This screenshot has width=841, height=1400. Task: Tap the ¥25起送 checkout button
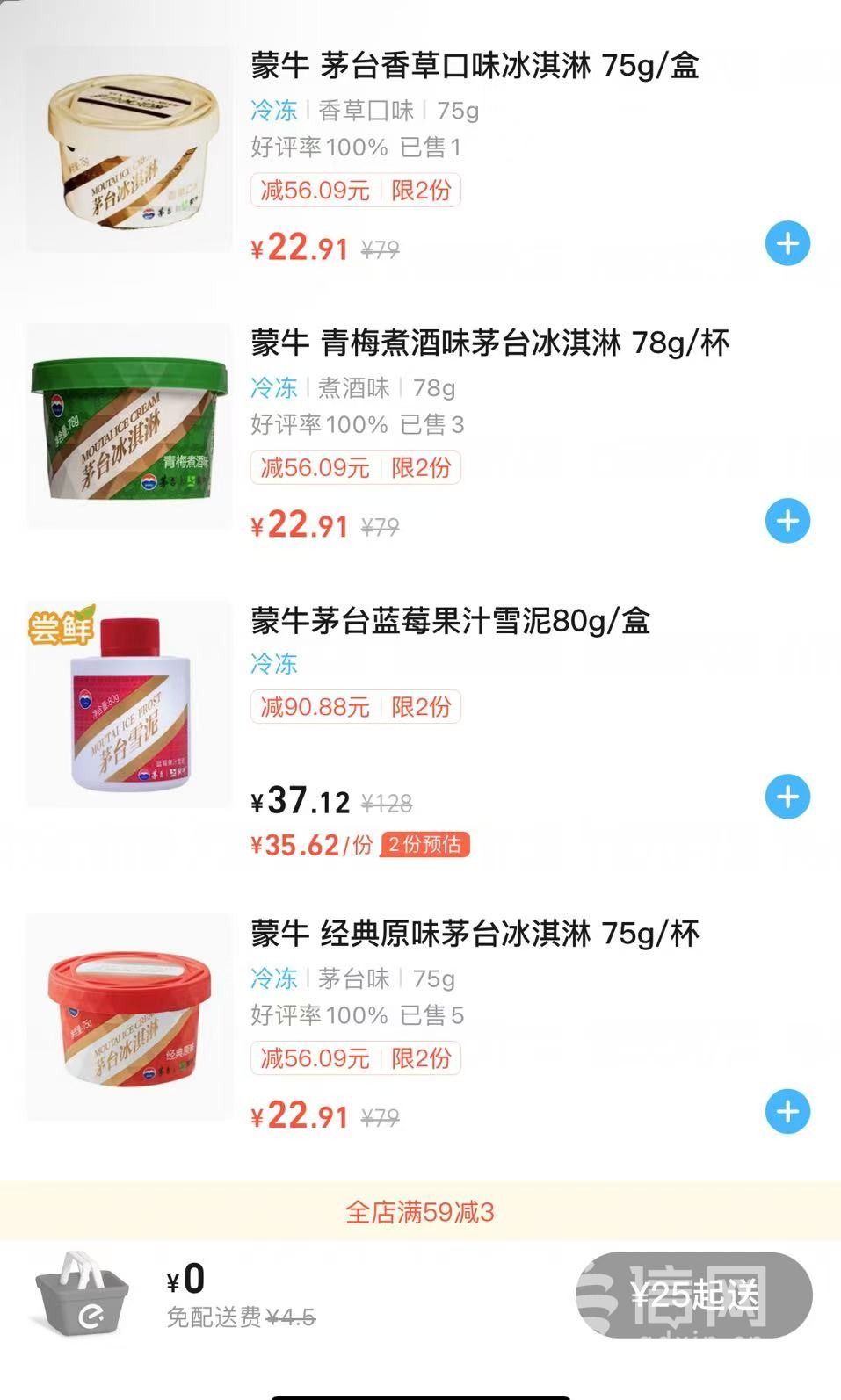693,1295
